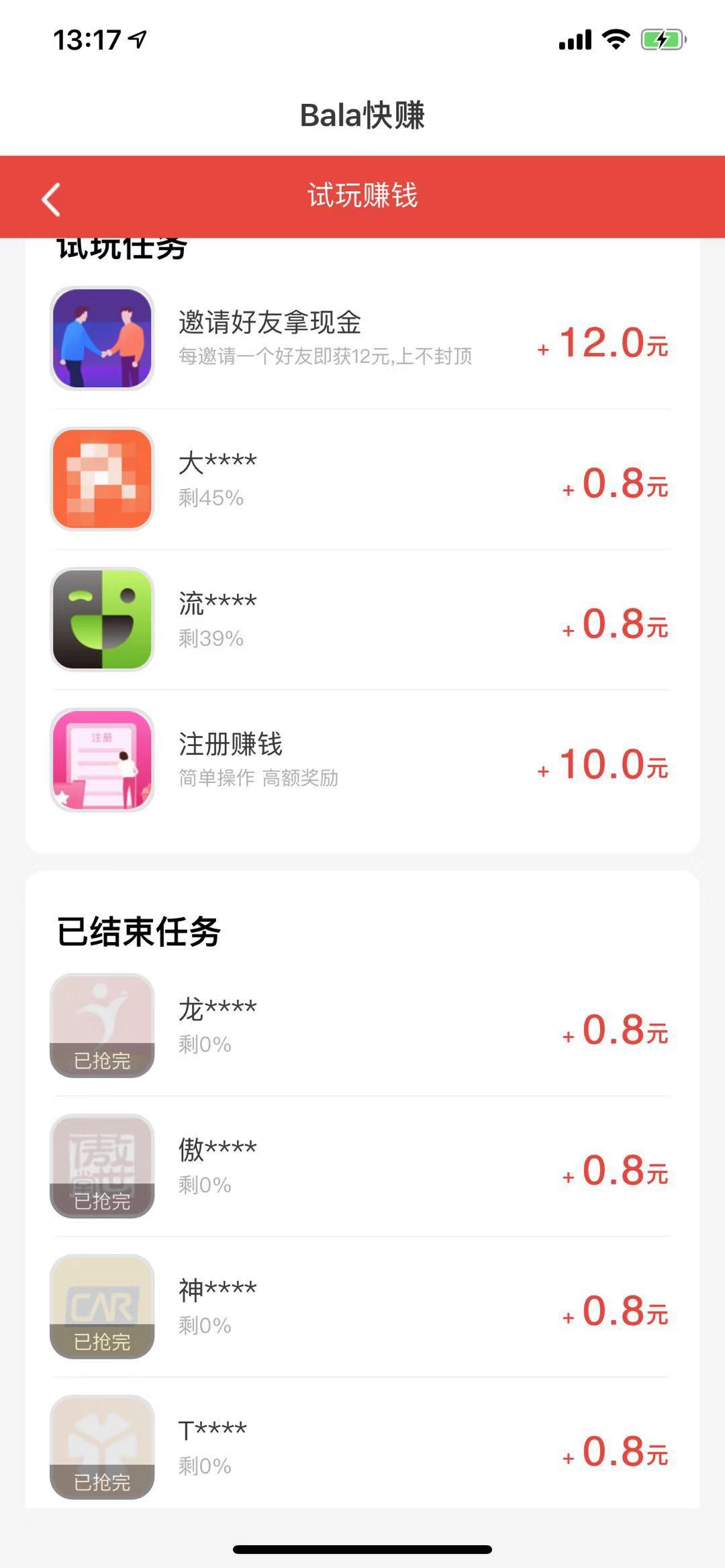Tap the Bala快赚 app title
Screen dimensions: 725x1568
362,114
